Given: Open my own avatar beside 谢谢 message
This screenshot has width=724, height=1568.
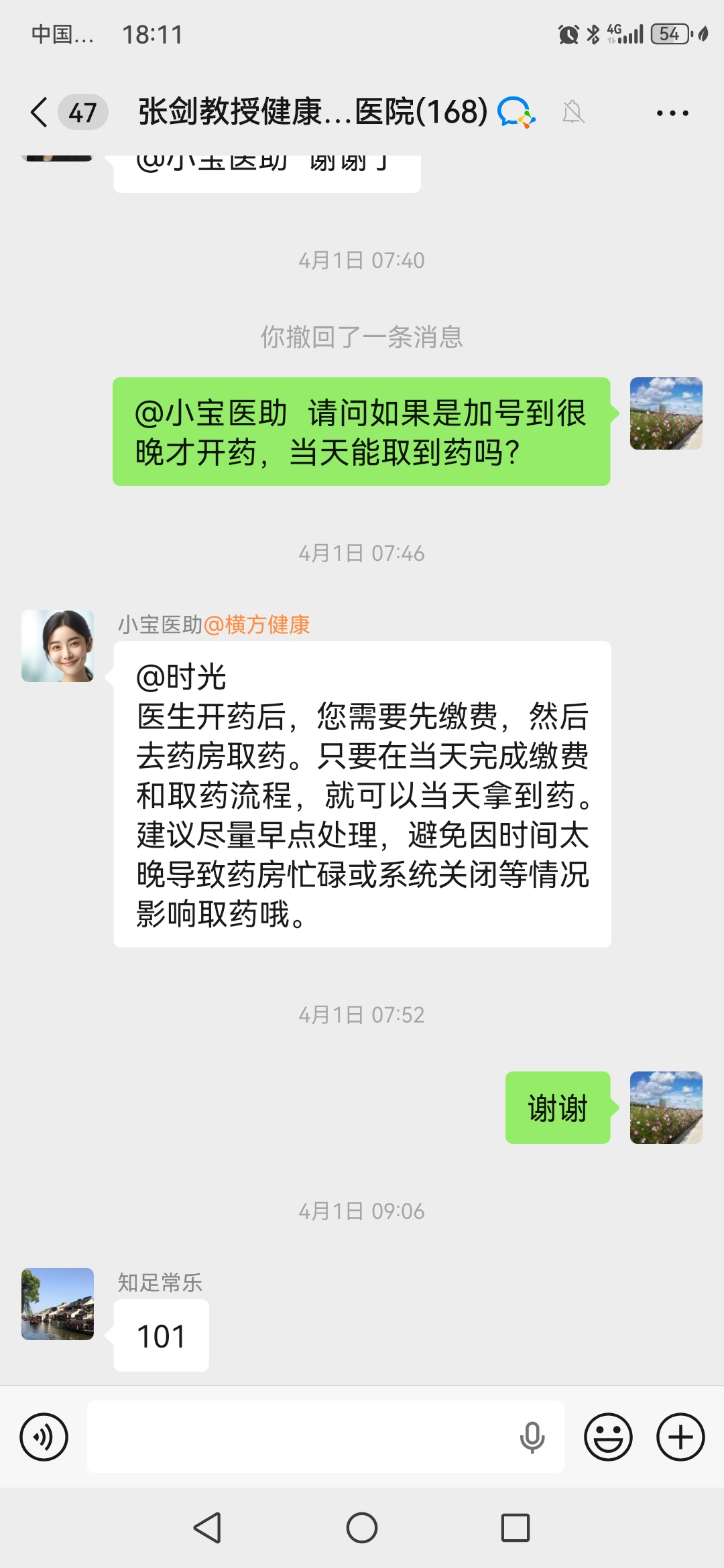Looking at the screenshot, I should [666, 1108].
